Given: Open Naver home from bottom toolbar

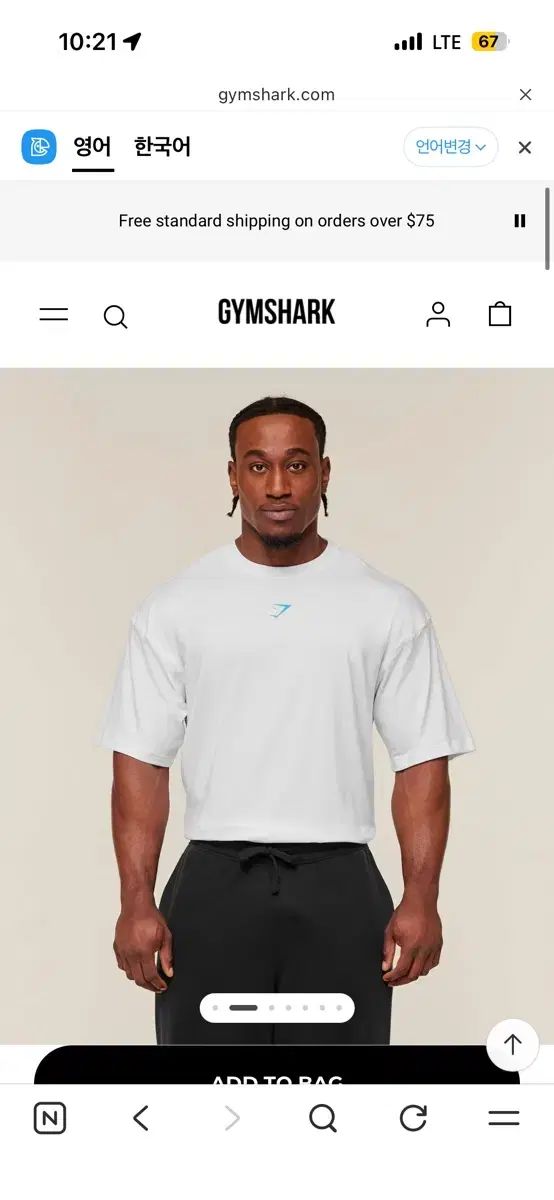Looking at the screenshot, I should [50, 1118].
